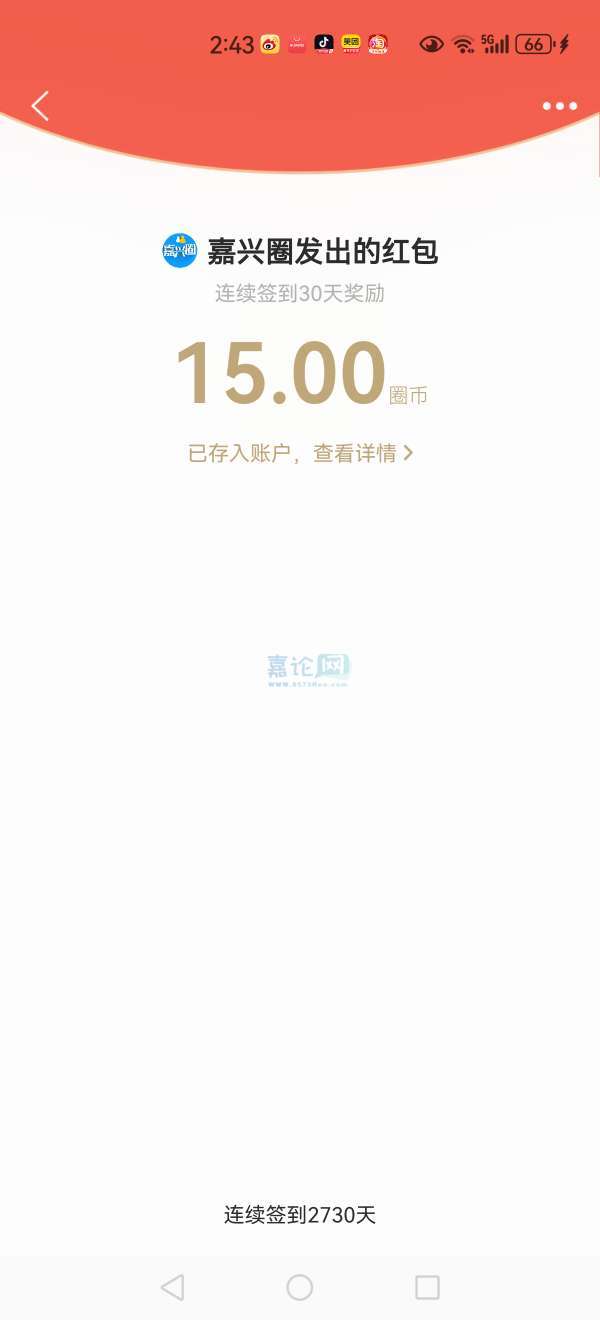The width and height of the screenshot is (600, 1320).
Task: Open 已存入账户，查看详情 link
Action: point(300,453)
